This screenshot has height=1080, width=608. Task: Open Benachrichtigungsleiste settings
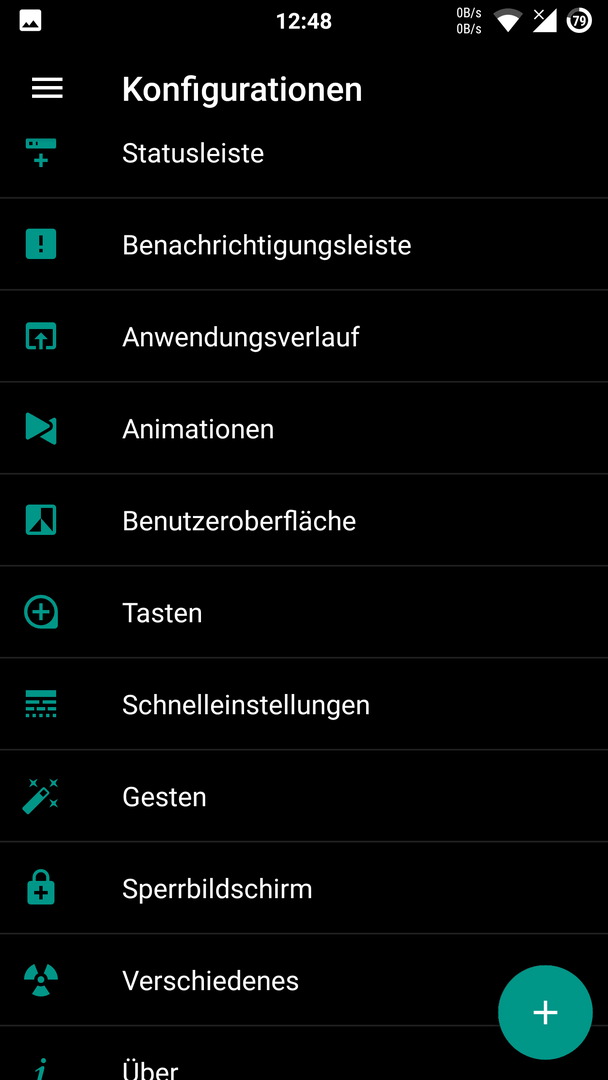(304, 245)
